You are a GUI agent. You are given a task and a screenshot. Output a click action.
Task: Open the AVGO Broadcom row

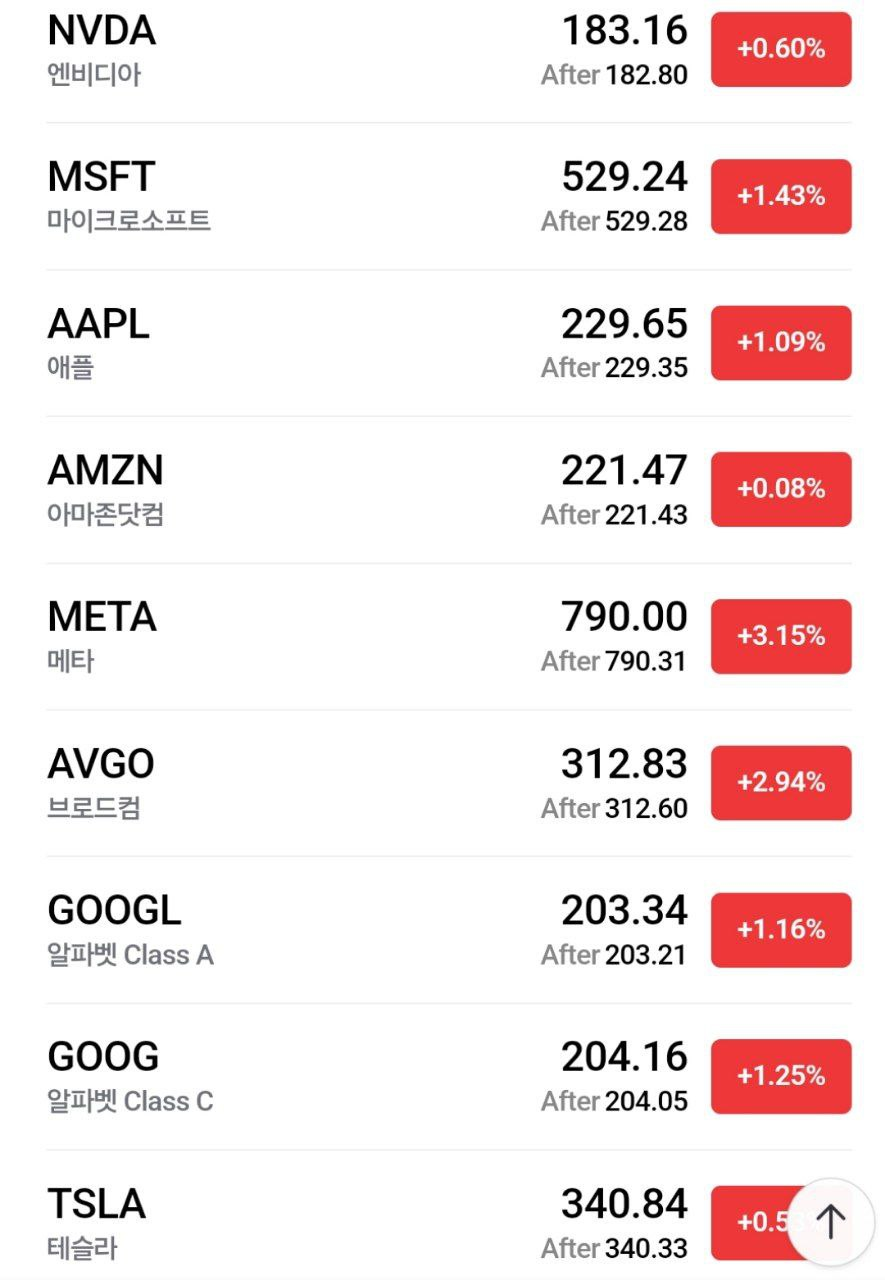pyautogui.click(x=300, y=783)
